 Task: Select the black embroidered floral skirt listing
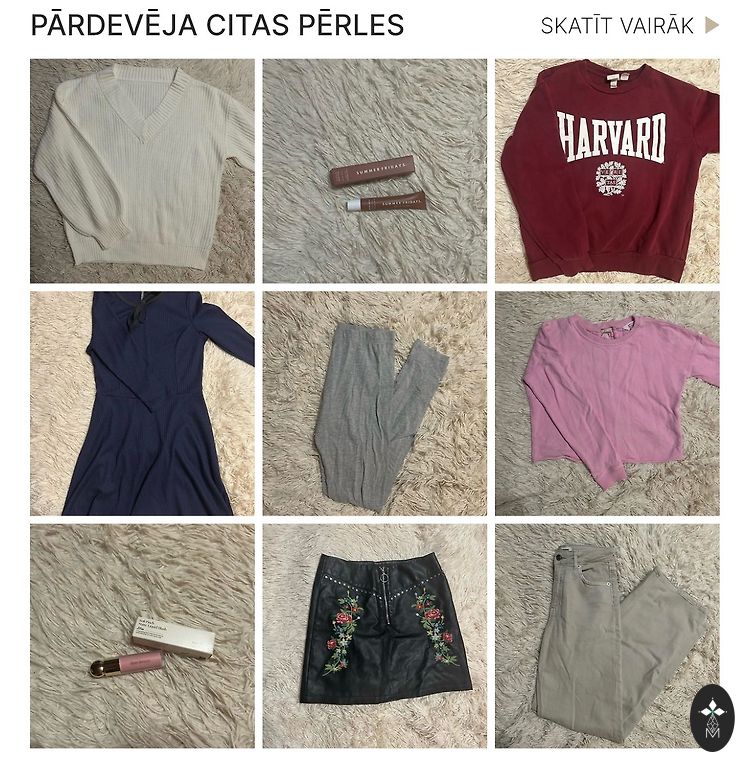click(x=375, y=635)
